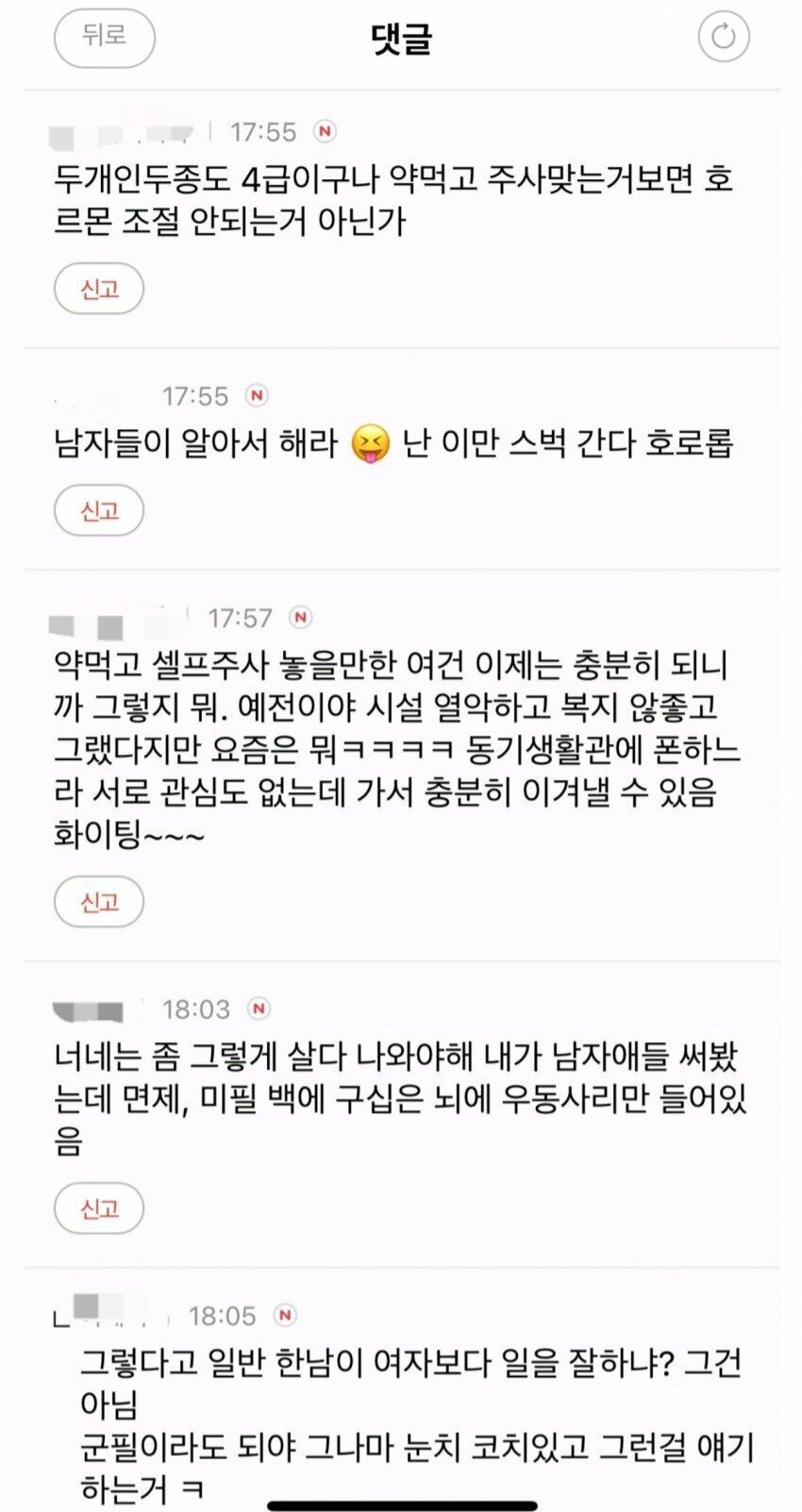Go back with the 뒤로 button
Viewport: 802px width, 1512px height.
pyautogui.click(x=104, y=38)
